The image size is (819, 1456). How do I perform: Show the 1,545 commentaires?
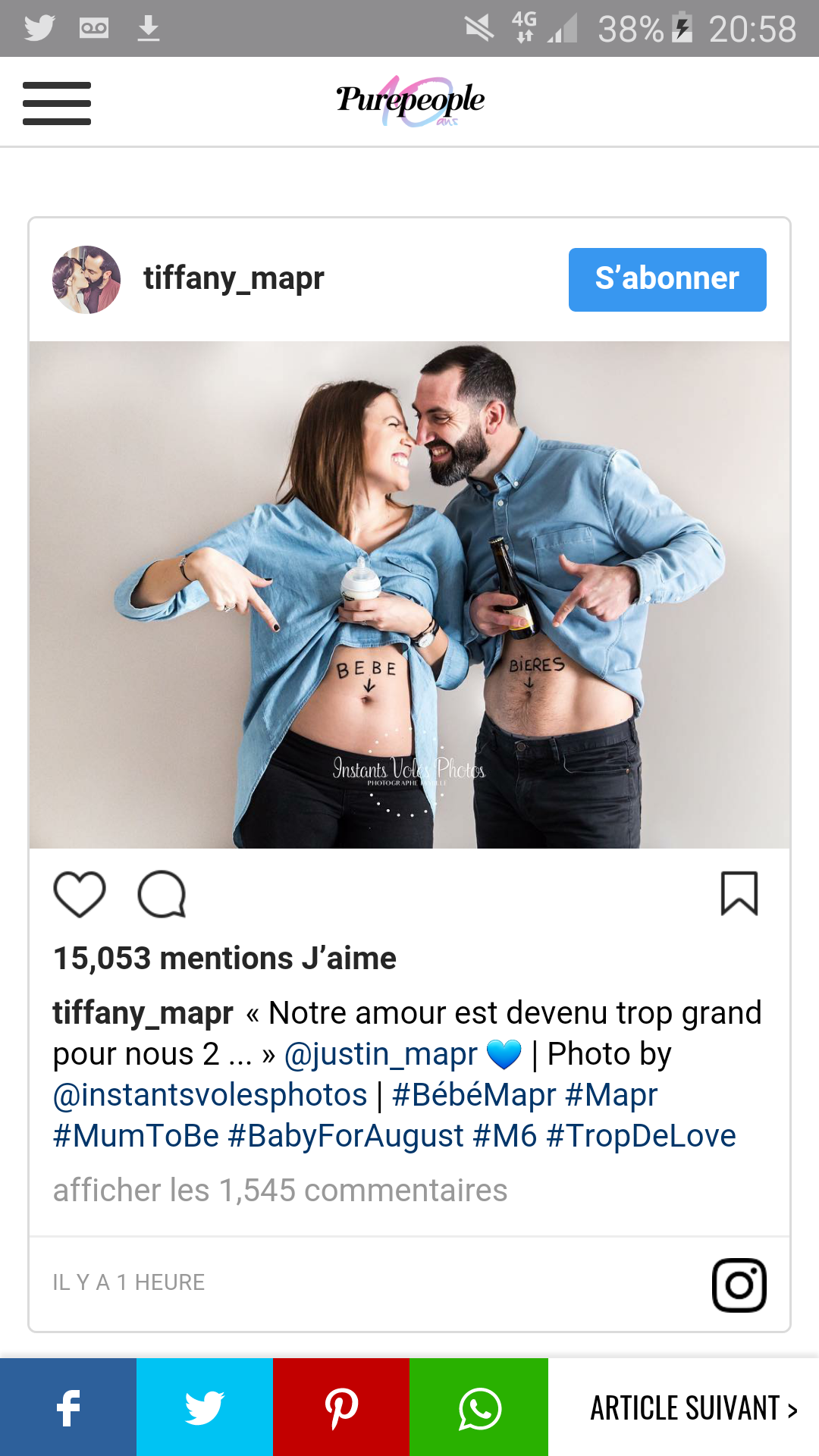coord(280,1191)
